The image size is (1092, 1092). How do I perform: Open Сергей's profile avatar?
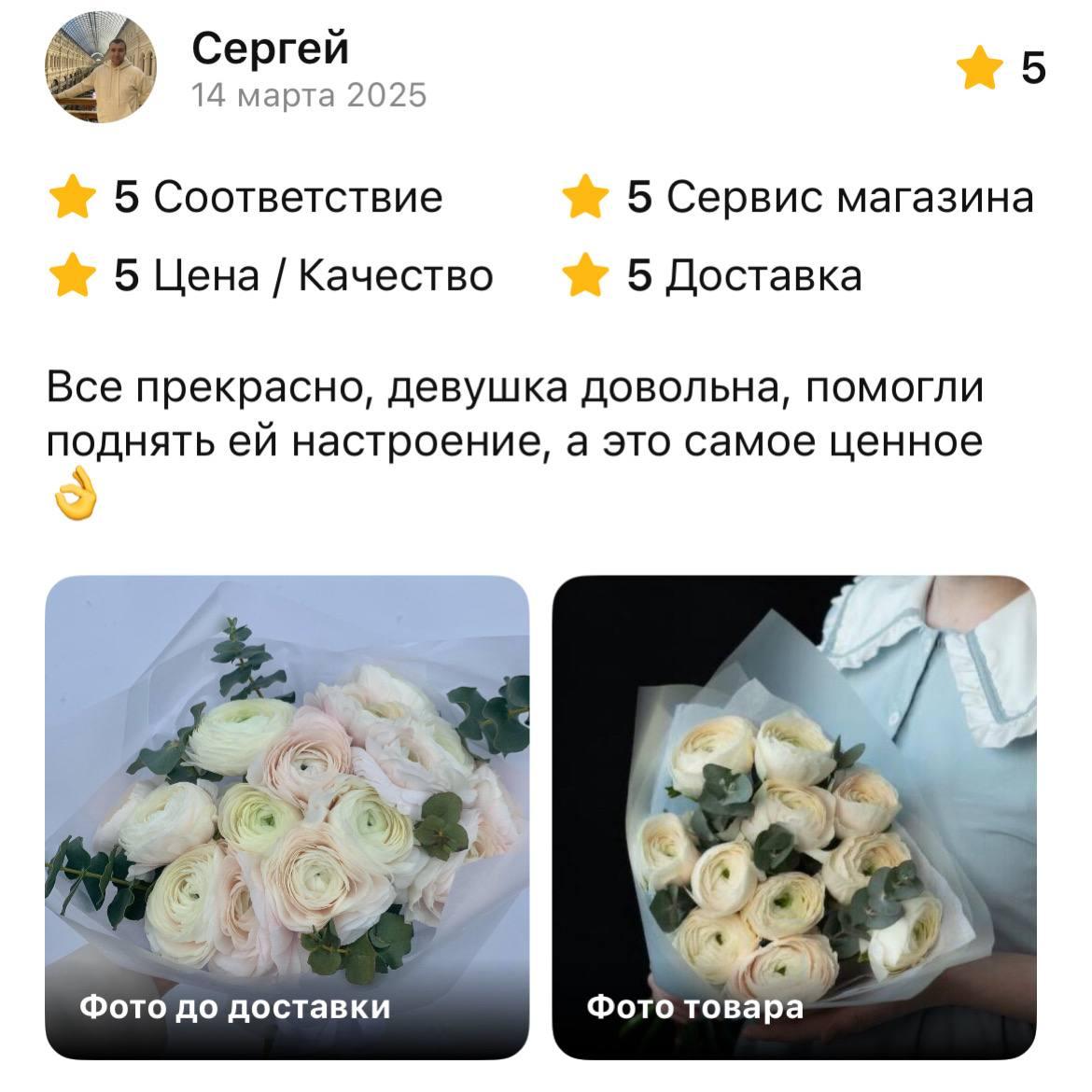point(101,68)
